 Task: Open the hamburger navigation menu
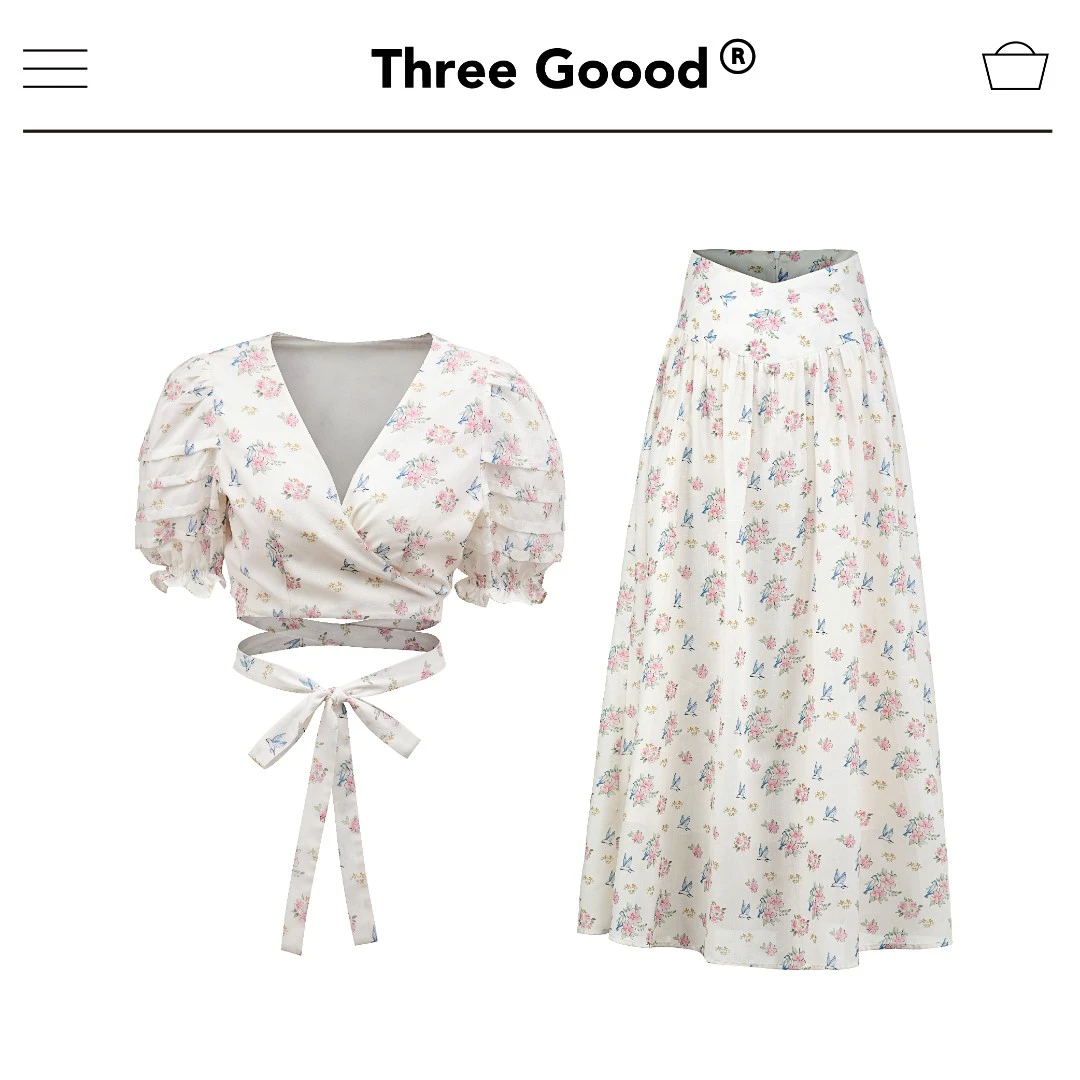(55, 68)
